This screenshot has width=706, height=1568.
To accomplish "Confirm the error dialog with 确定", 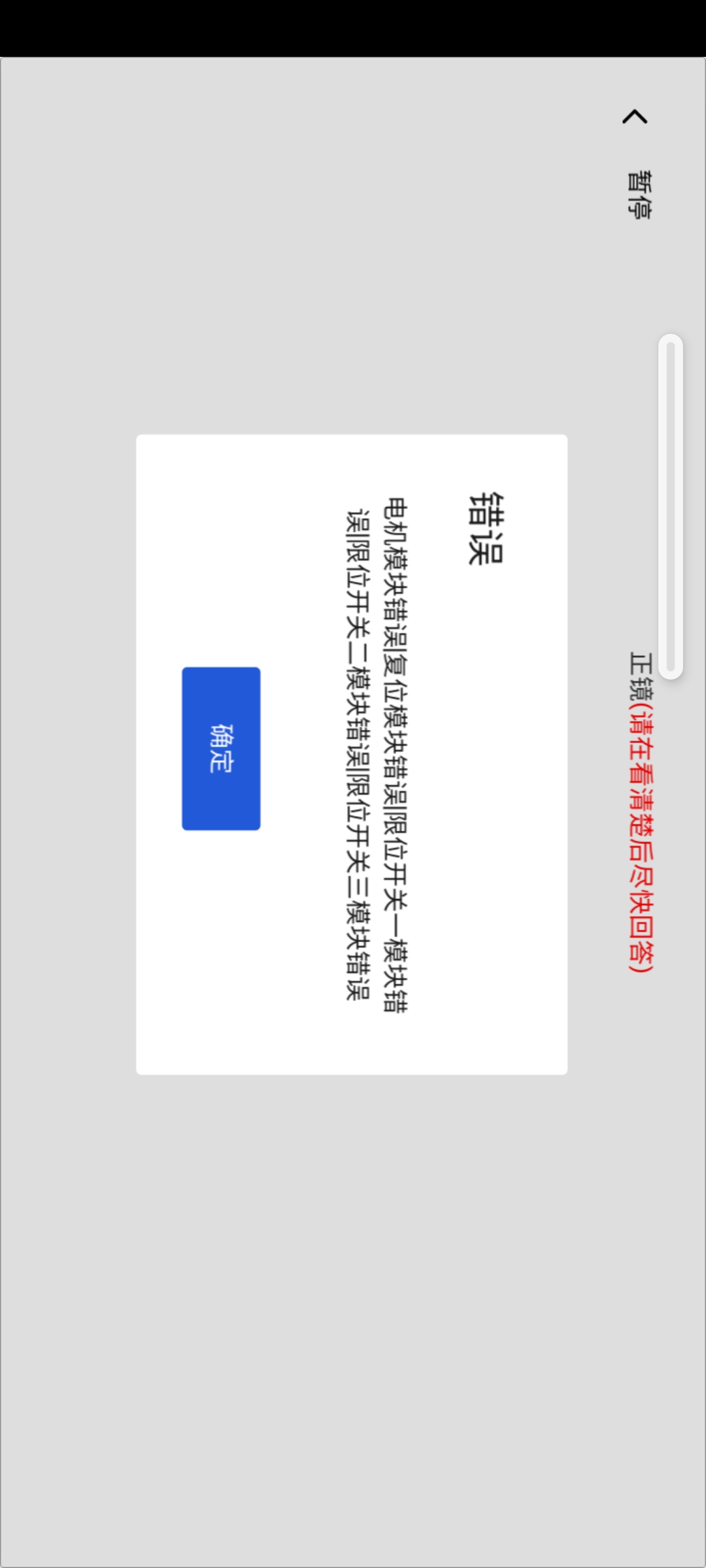I will tap(221, 749).
